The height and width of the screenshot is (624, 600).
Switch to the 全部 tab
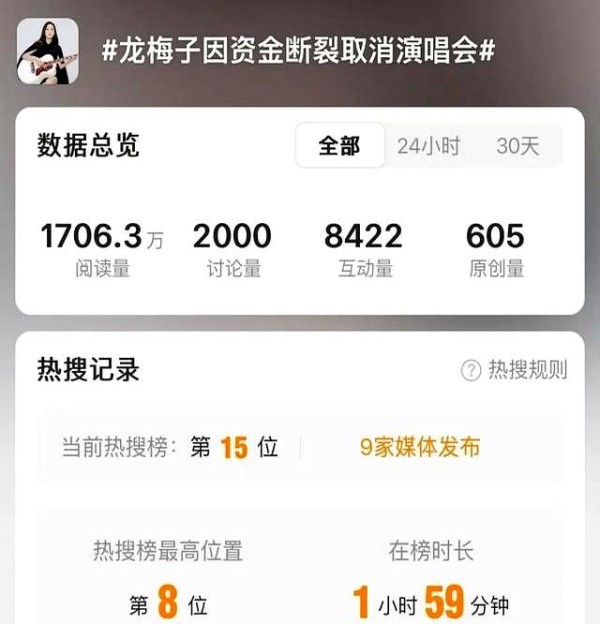[339, 146]
